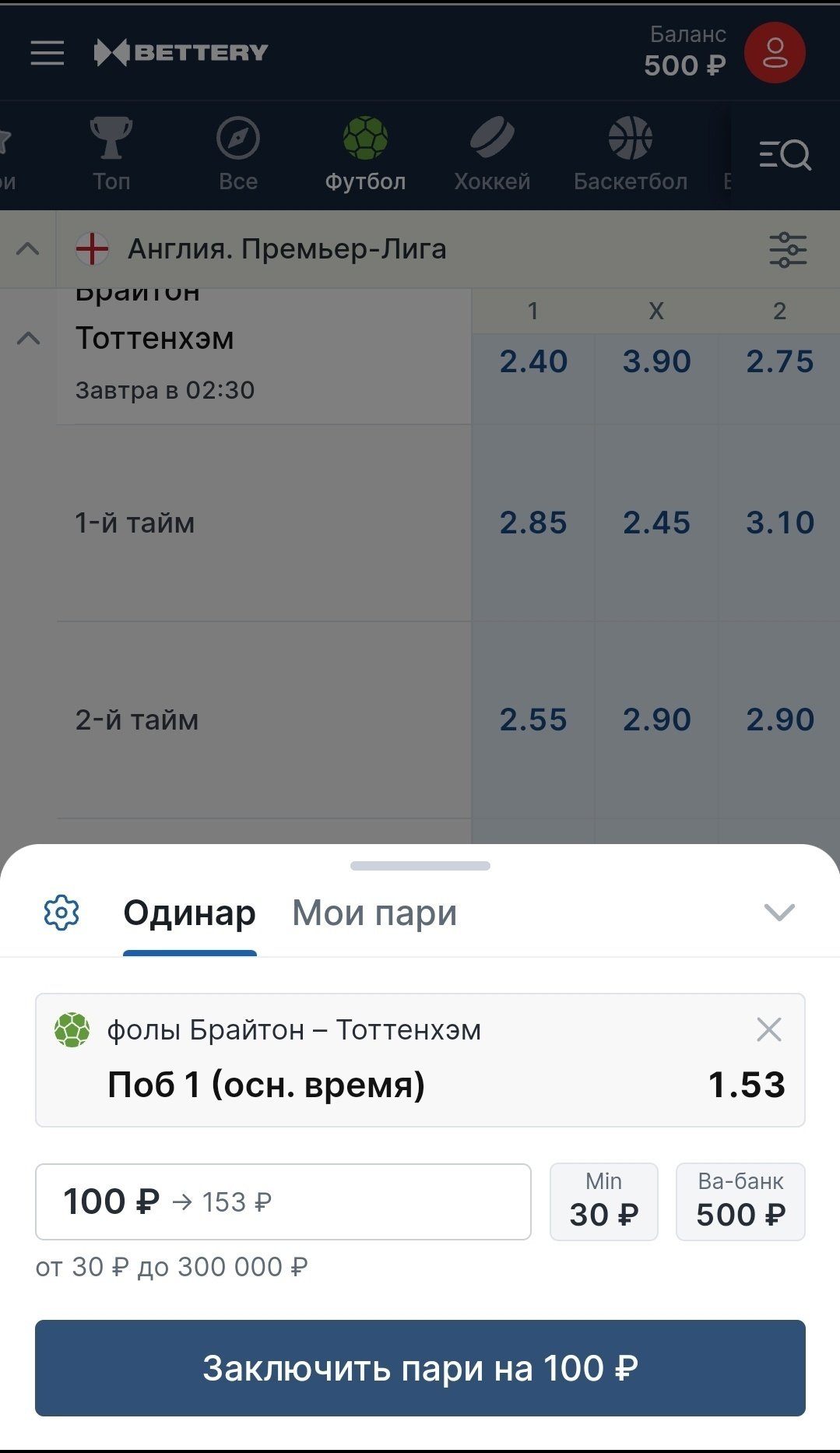840x1453 pixels.
Task: Edit the 100 ₽ stake amount field
Action: pyautogui.click(x=283, y=1201)
